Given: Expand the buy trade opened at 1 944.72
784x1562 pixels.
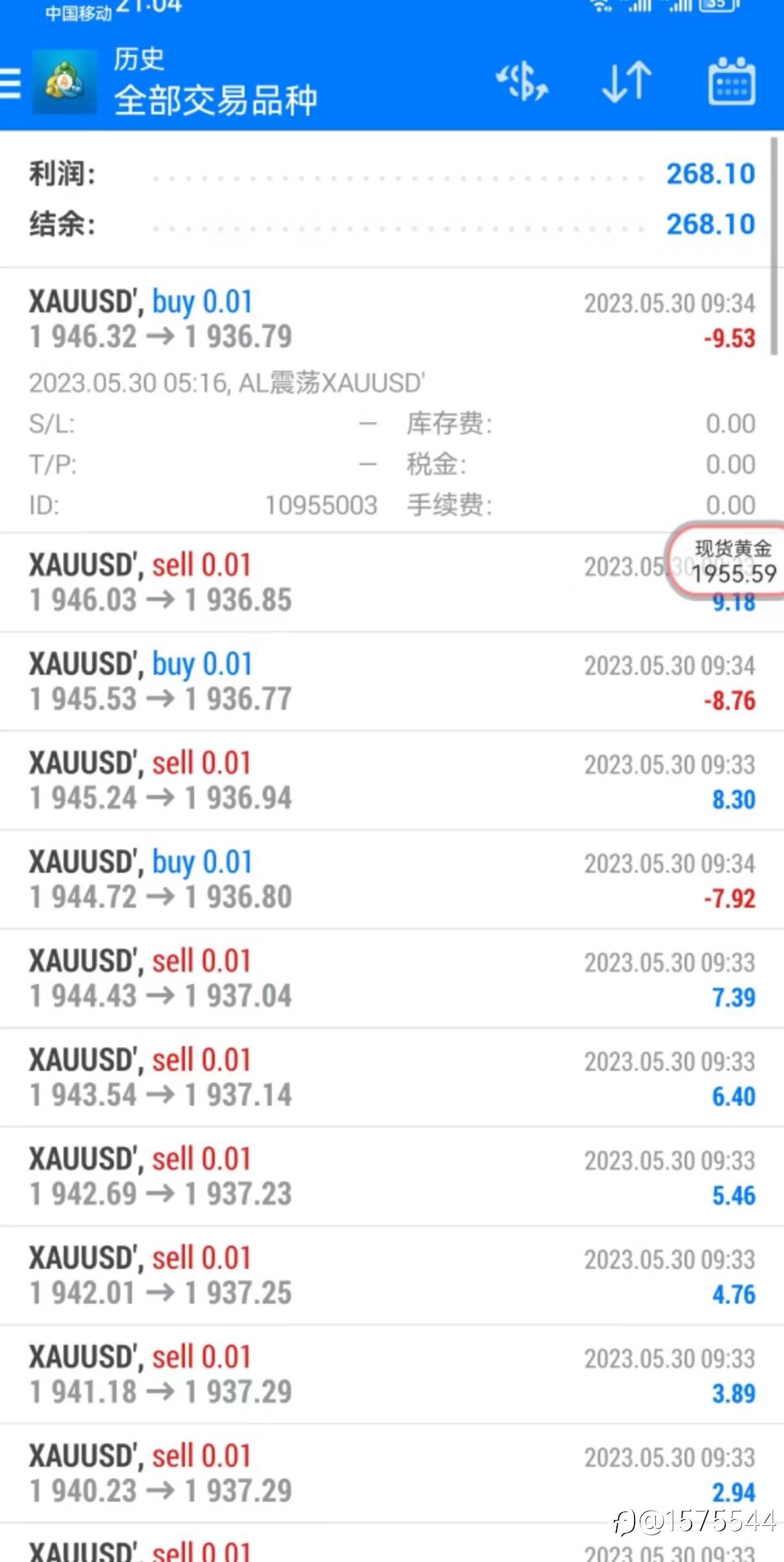Looking at the screenshot, I should point(392,879).
